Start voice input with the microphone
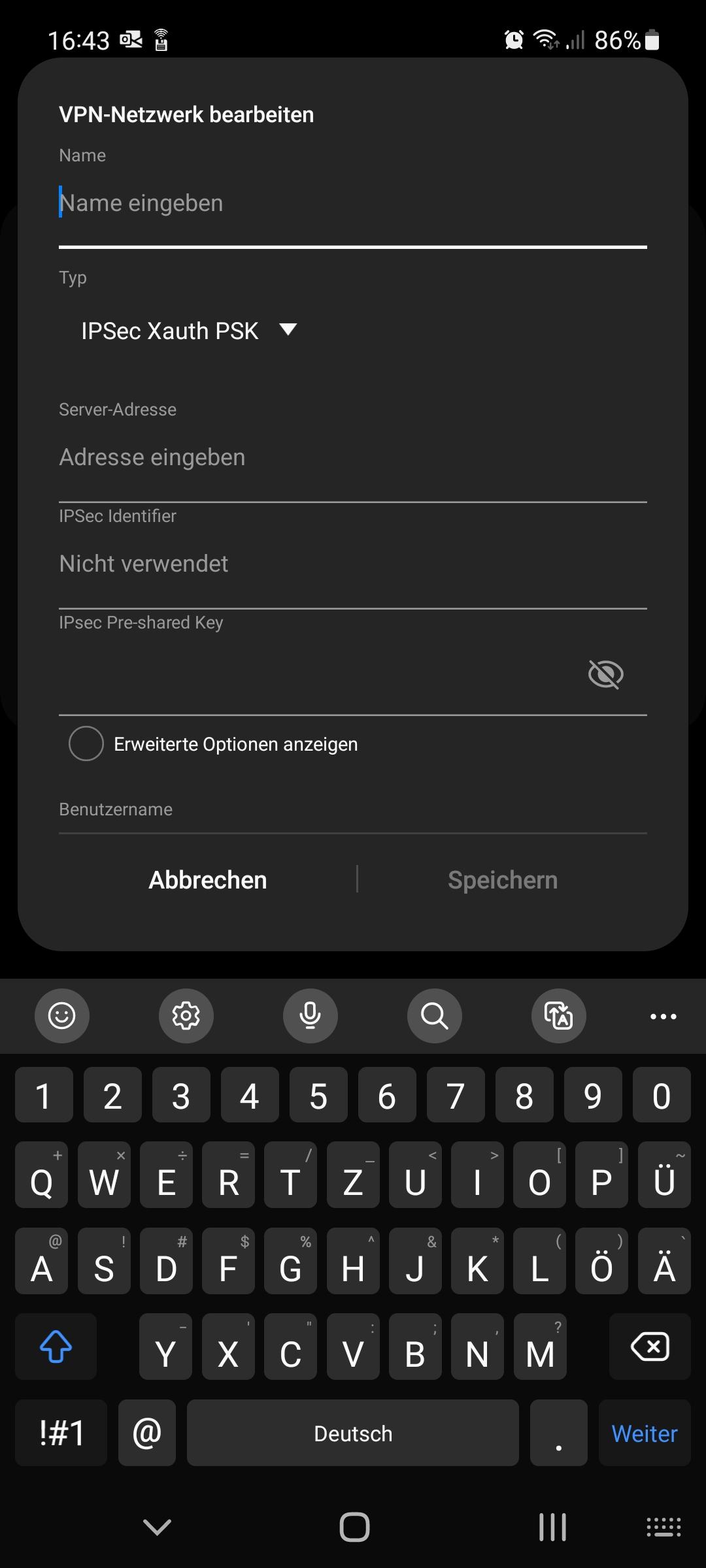This screenshot has height=1568, width=706. 311,1016
